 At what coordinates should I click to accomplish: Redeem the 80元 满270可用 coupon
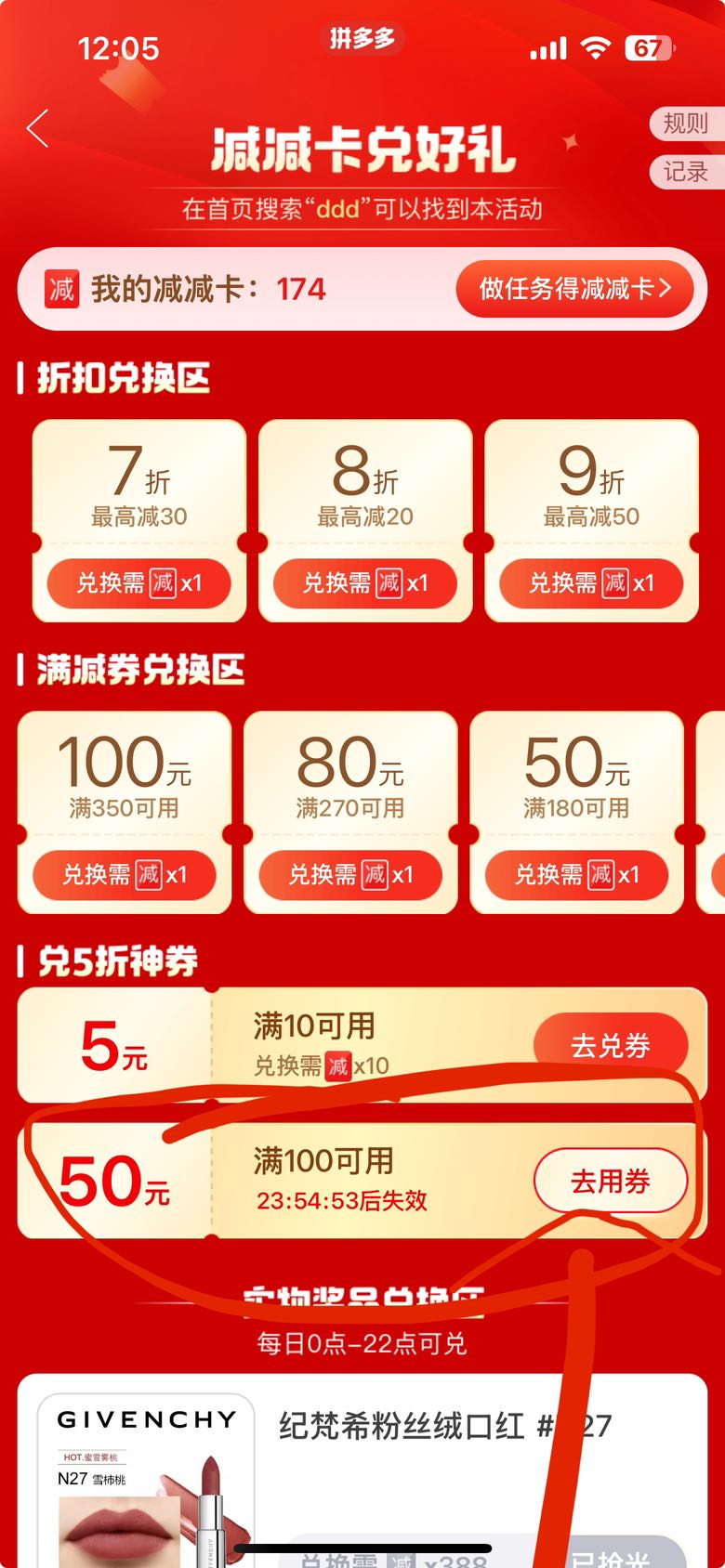point(350,875)
